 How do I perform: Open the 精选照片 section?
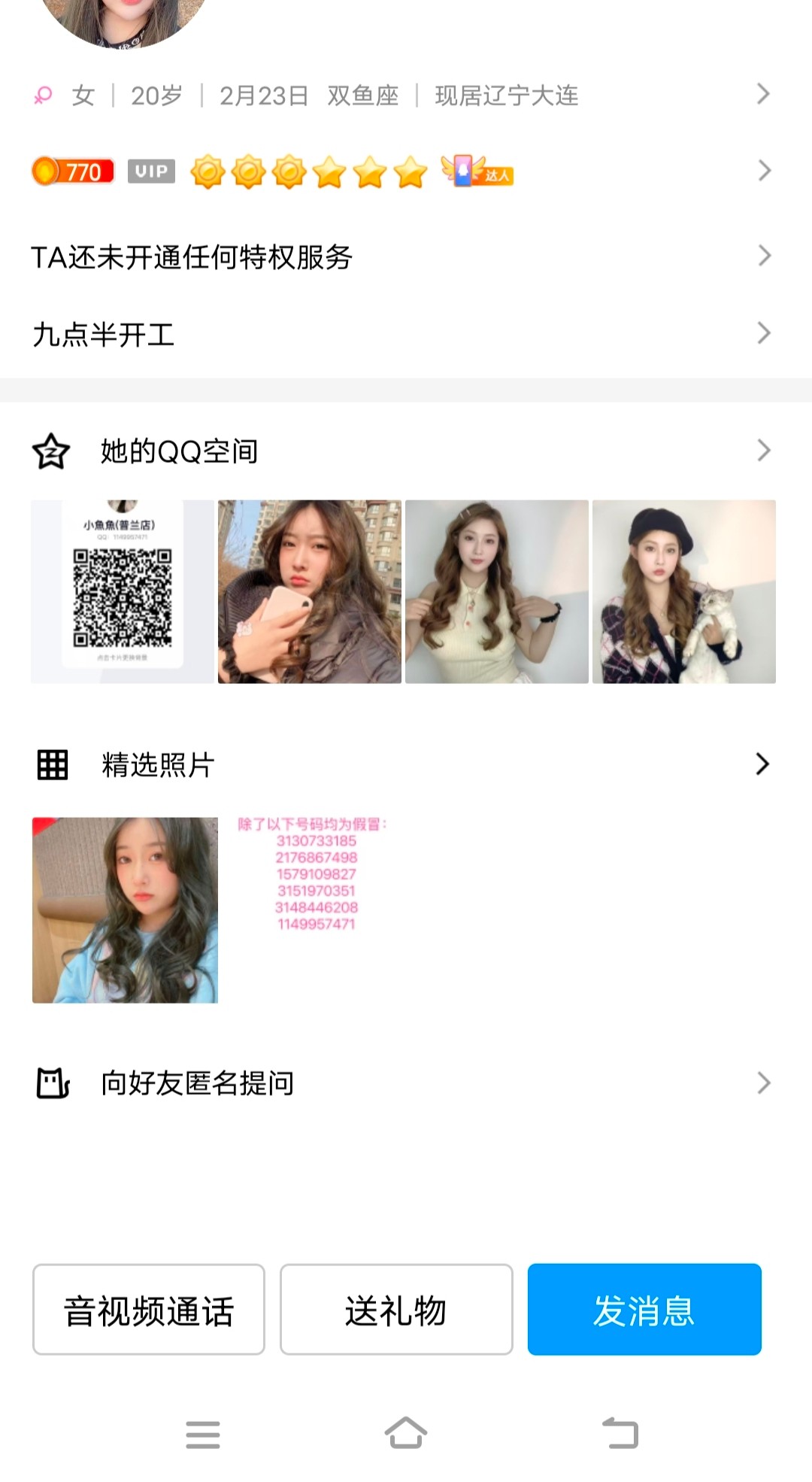tap(406, 764)
